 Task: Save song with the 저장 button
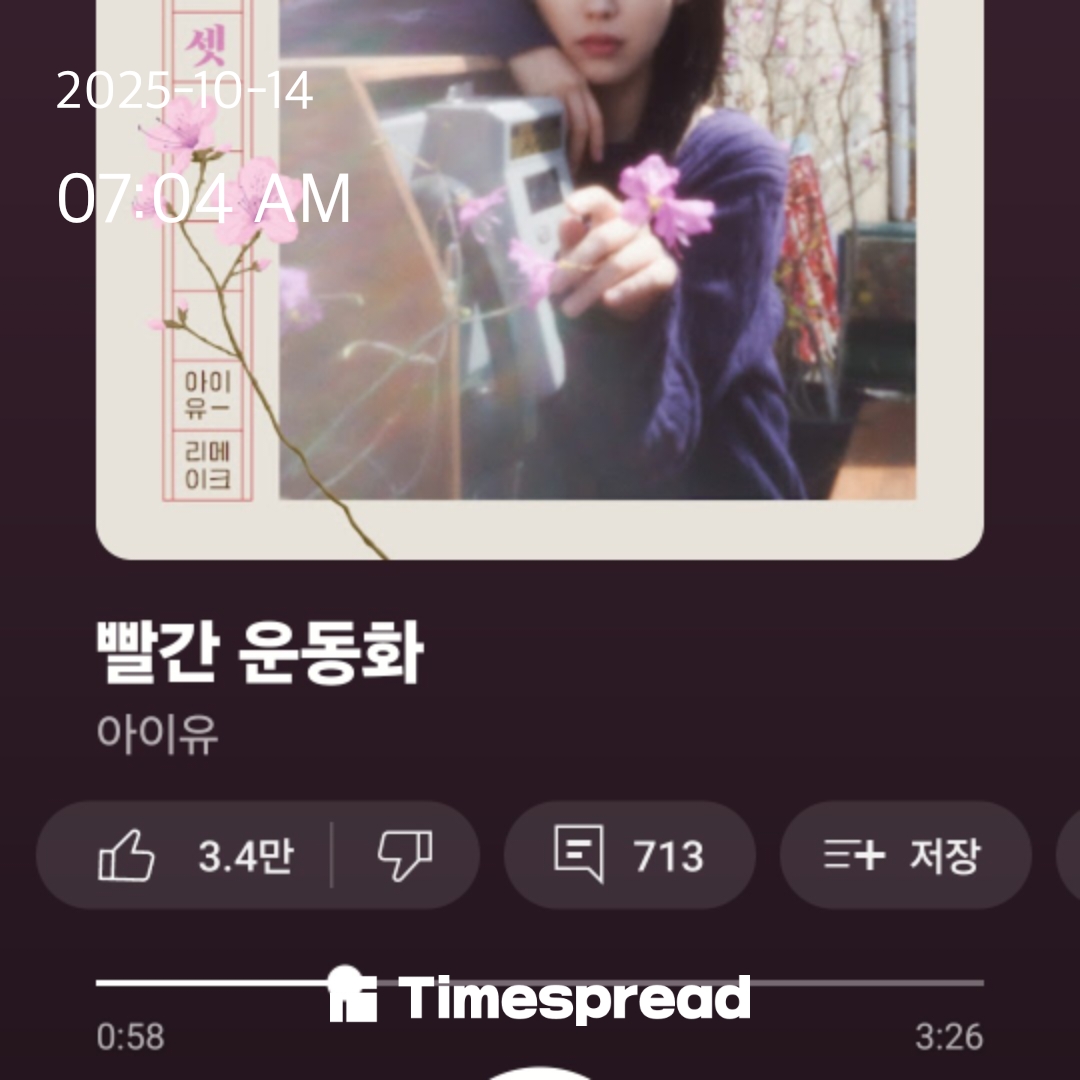(905, 855)
